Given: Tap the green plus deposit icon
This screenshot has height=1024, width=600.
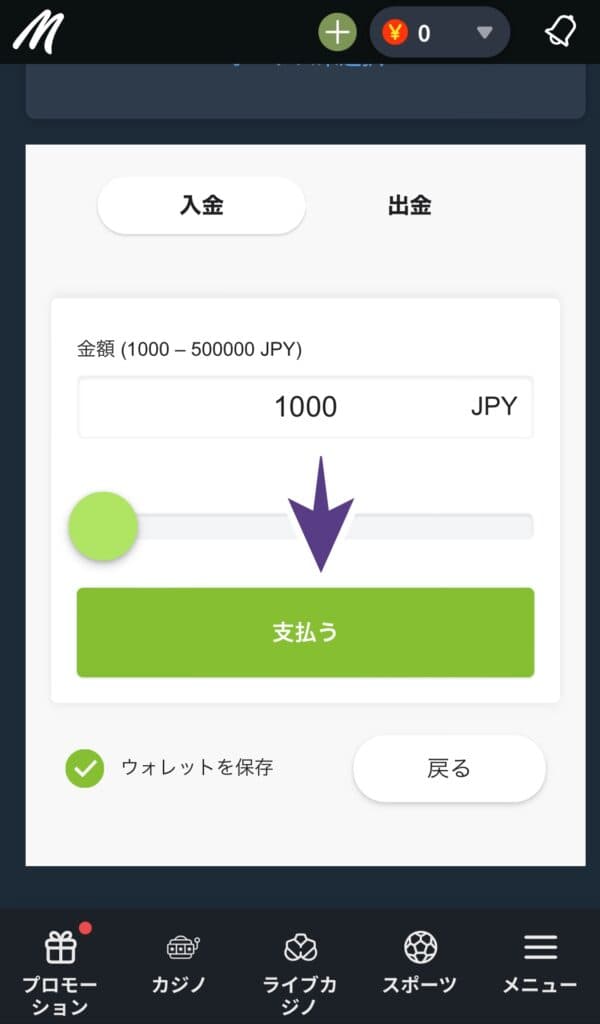Looking at the screenshot, I should pyautogui.click(x=338, y=32).
